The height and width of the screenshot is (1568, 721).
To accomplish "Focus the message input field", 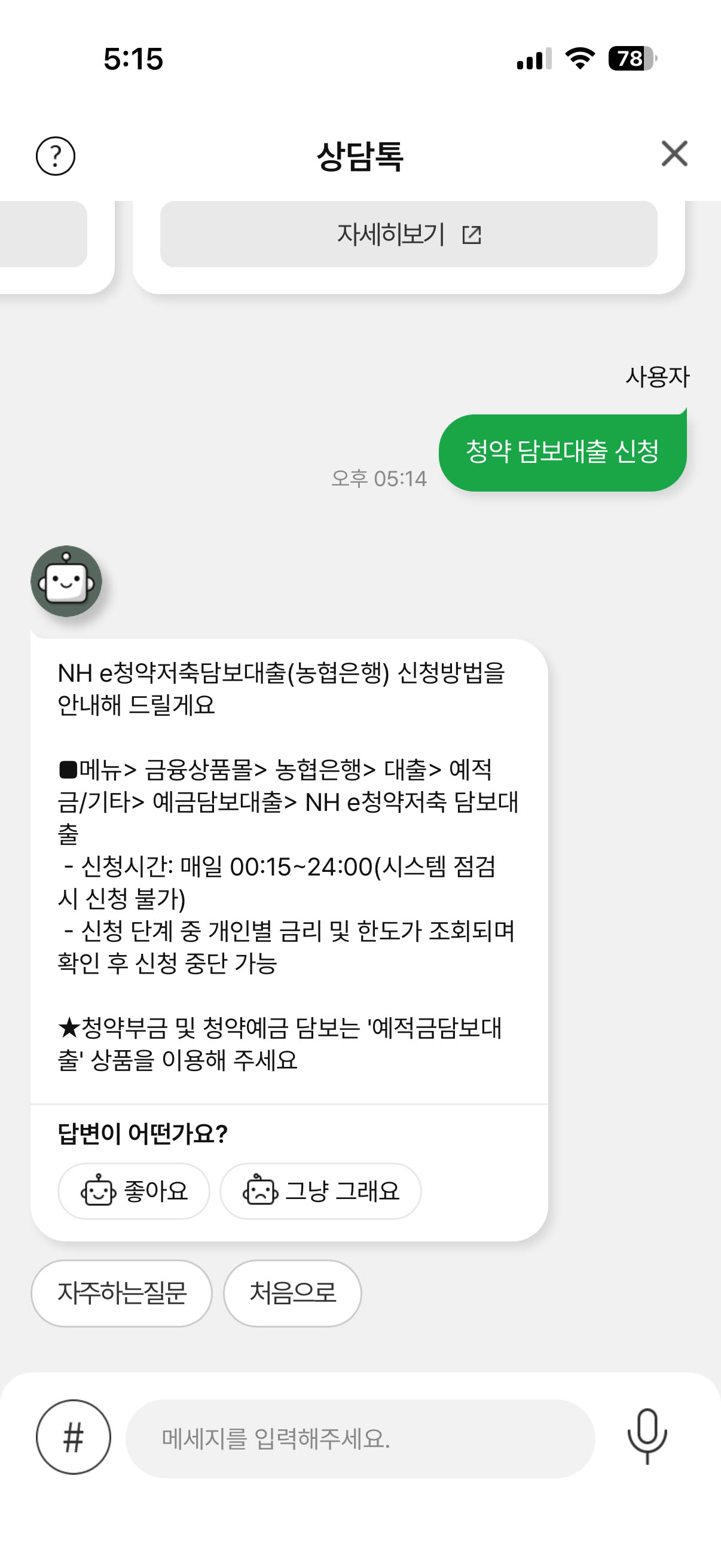I will pos(359,1438).
